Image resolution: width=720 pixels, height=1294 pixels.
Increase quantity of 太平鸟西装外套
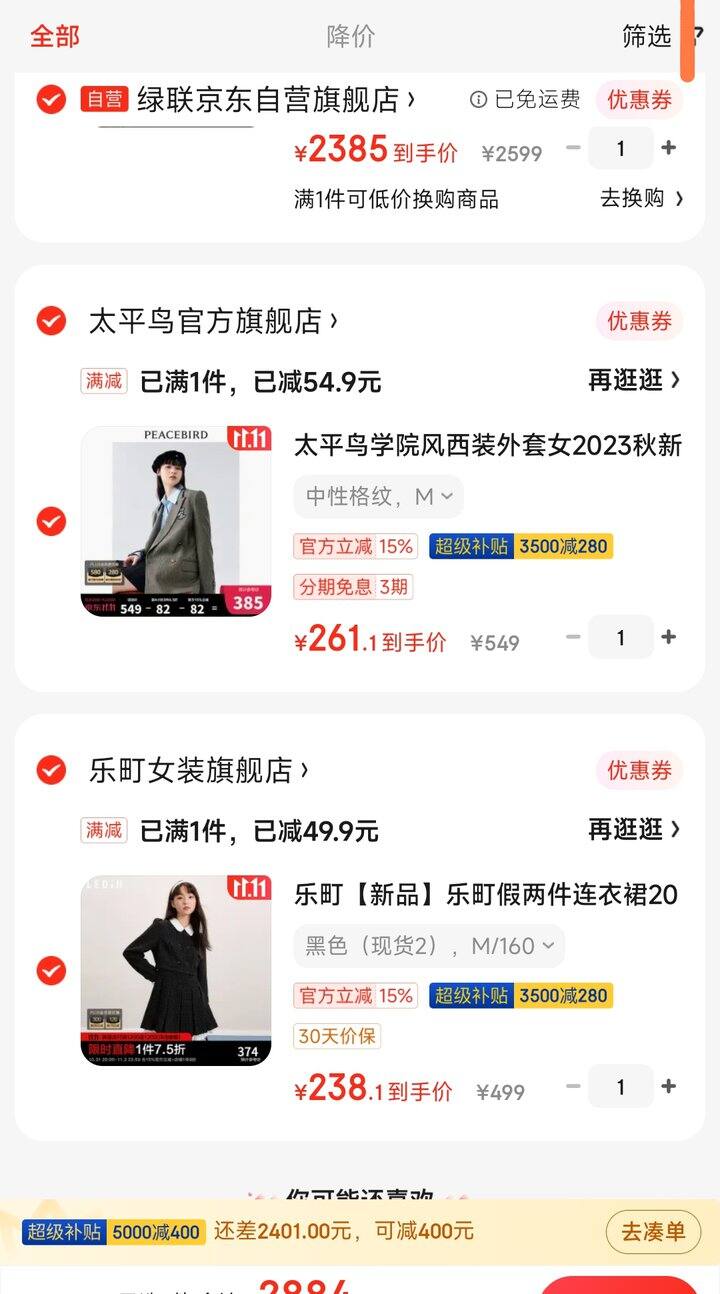[x=669, y=637]
